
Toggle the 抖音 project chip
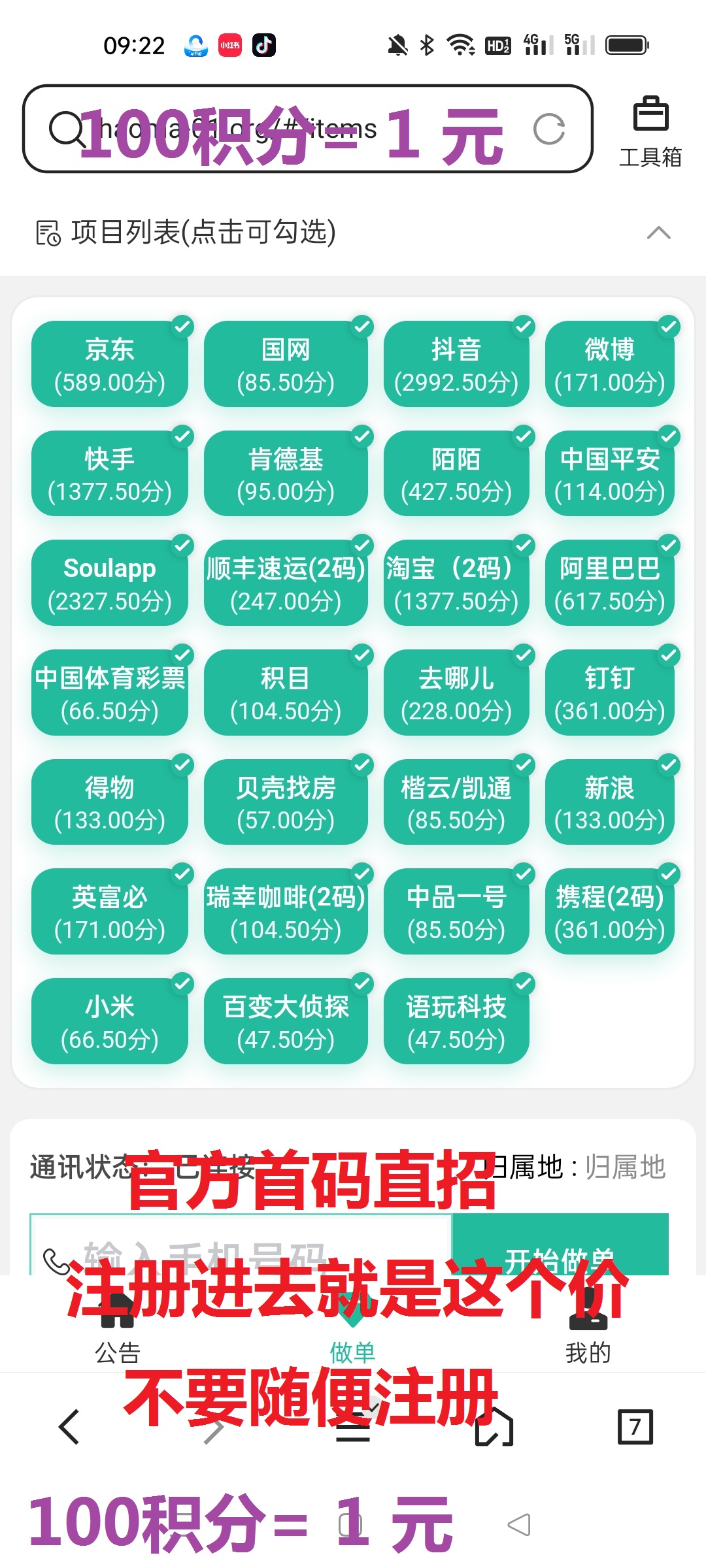point(456,364)
